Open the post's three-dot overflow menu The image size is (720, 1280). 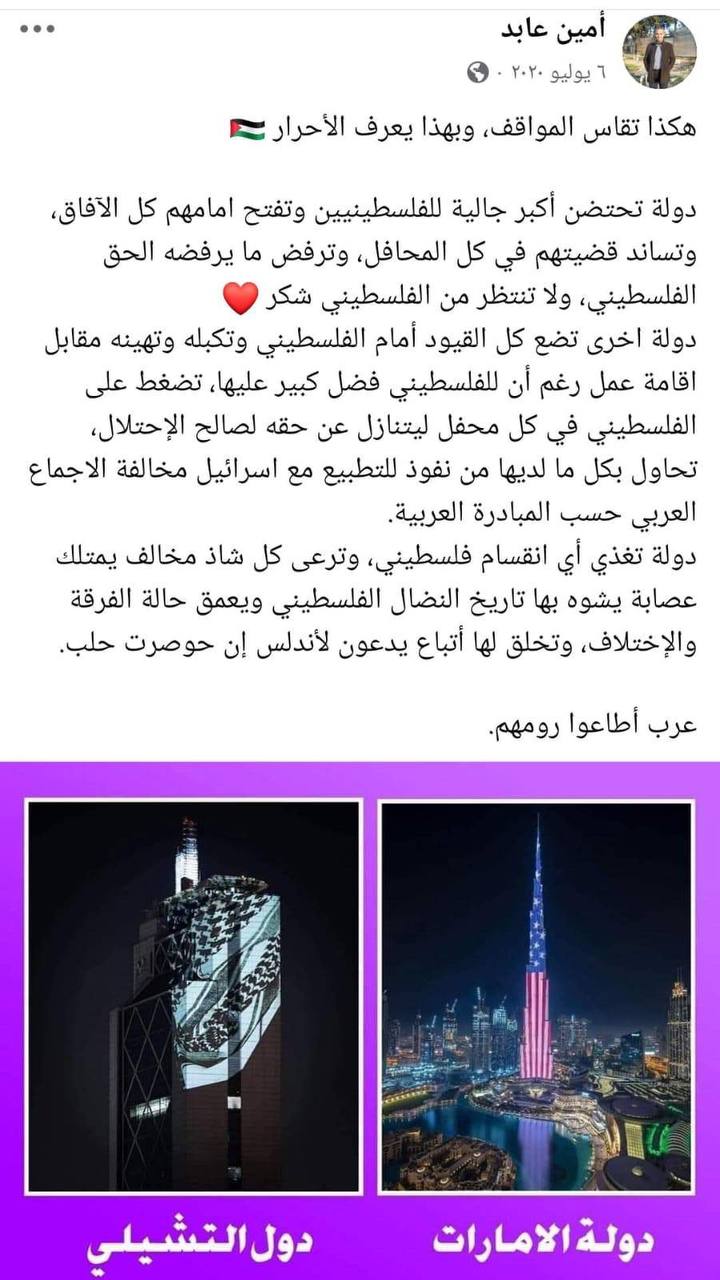[37, 29]
